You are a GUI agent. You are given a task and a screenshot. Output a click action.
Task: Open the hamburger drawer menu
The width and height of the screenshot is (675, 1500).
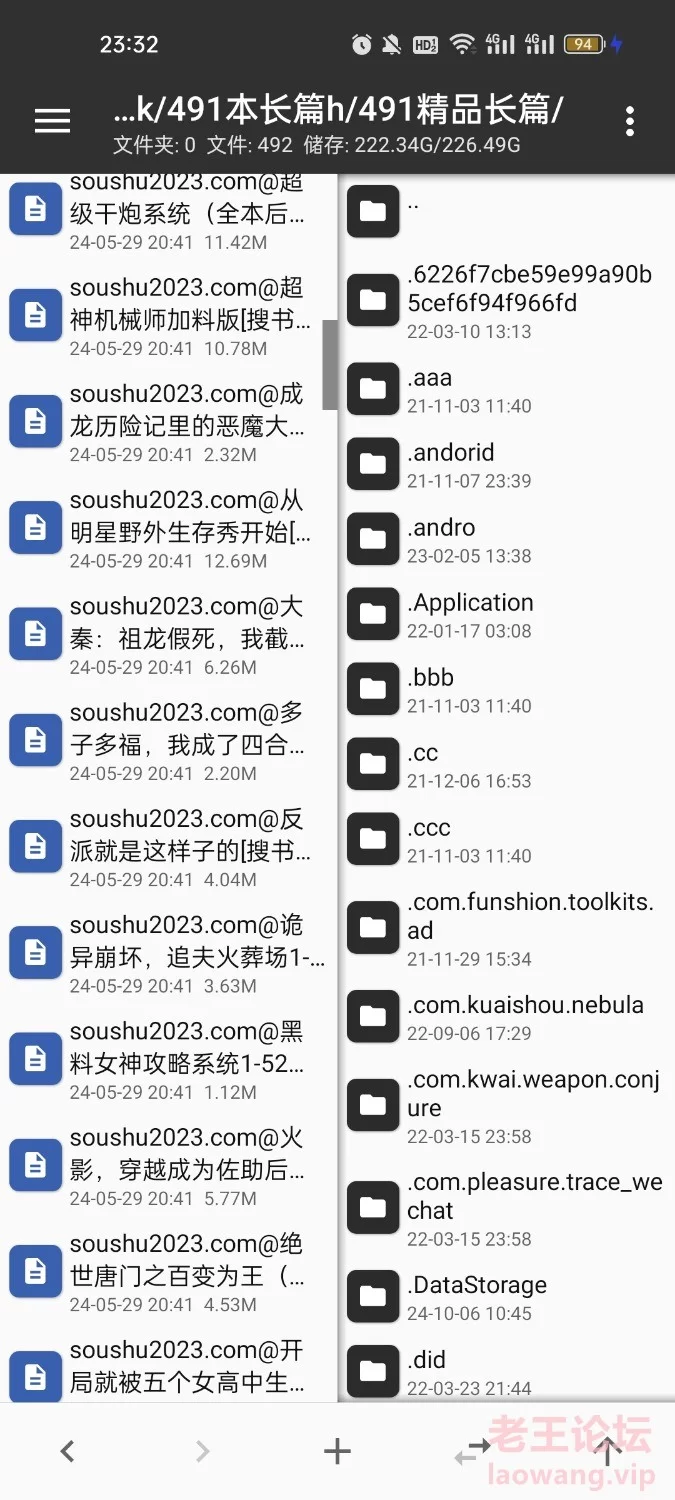pos(52,121)
